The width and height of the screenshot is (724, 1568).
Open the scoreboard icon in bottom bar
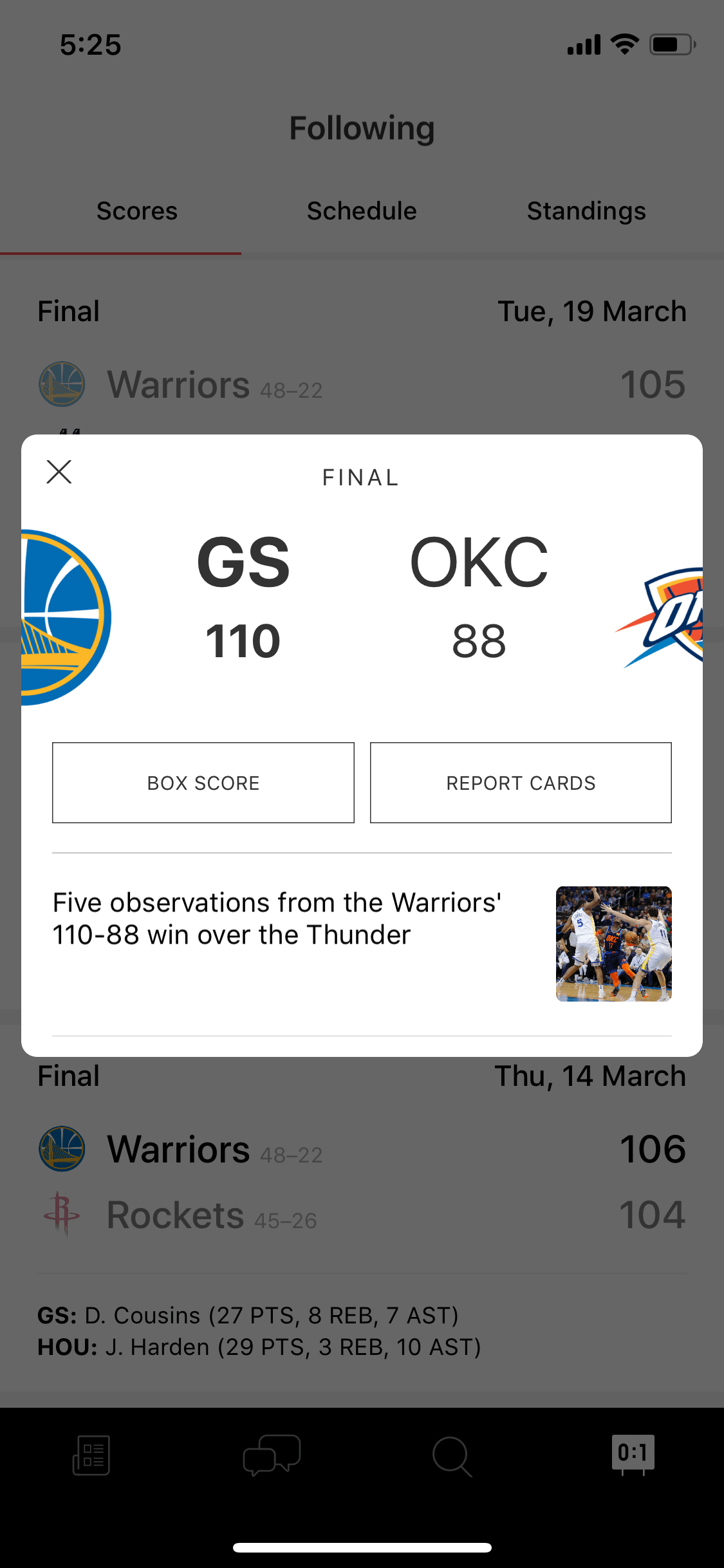[633, 1455]
